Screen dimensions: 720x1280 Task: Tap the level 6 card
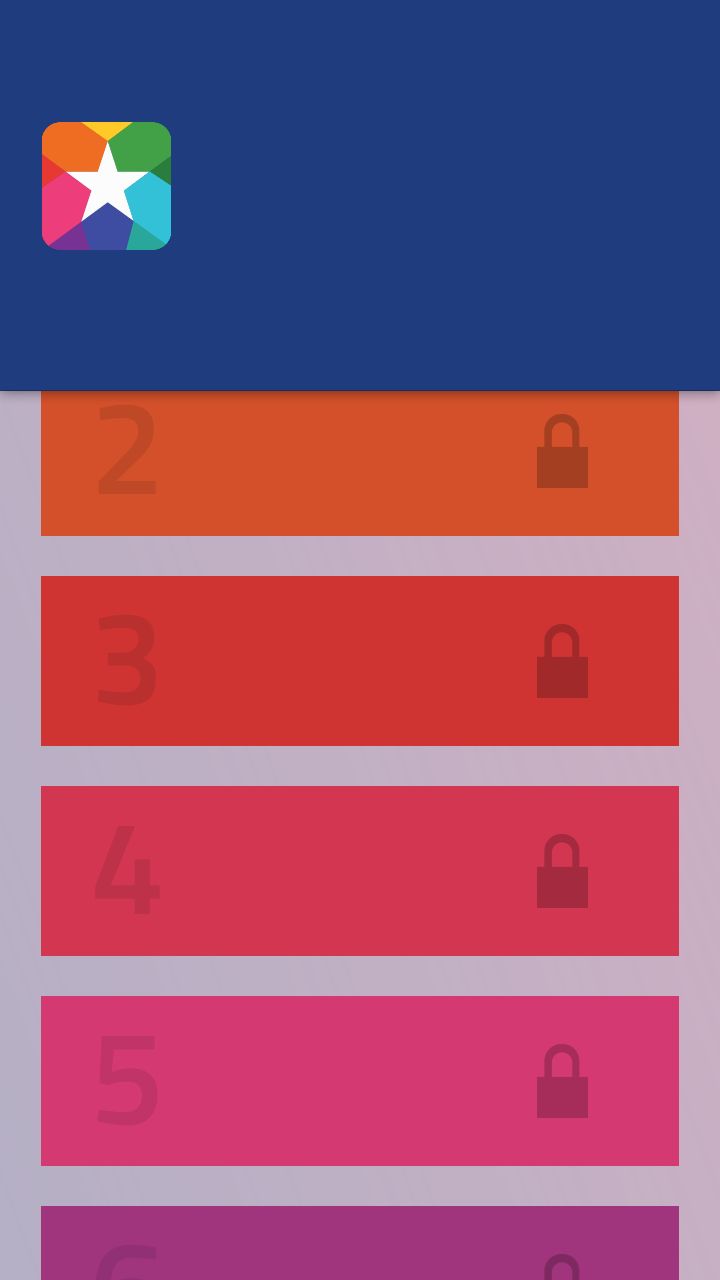360,1243
